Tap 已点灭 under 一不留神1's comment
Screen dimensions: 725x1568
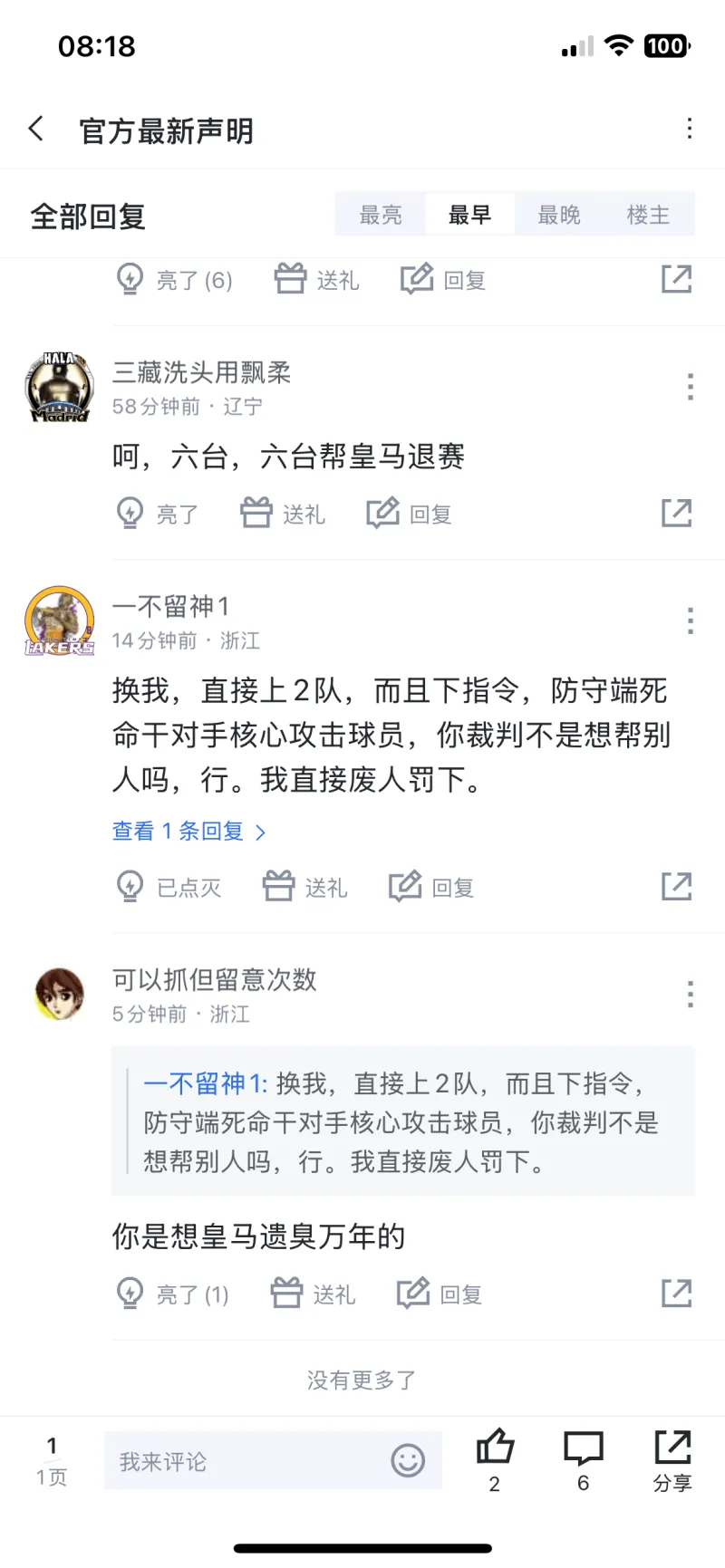[169, 887]
